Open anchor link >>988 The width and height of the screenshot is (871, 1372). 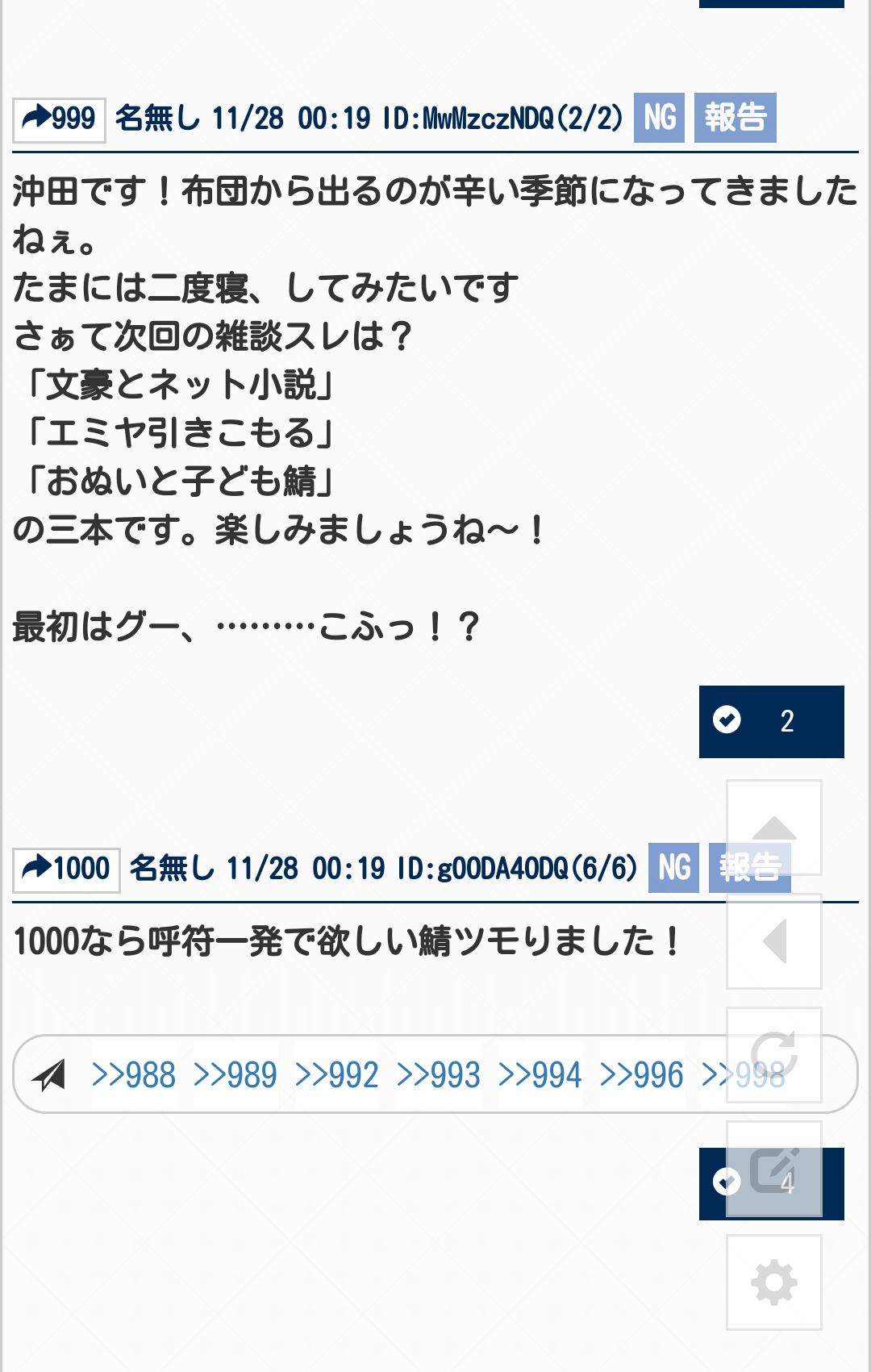pyautogui.click(x=134, y=1075)
